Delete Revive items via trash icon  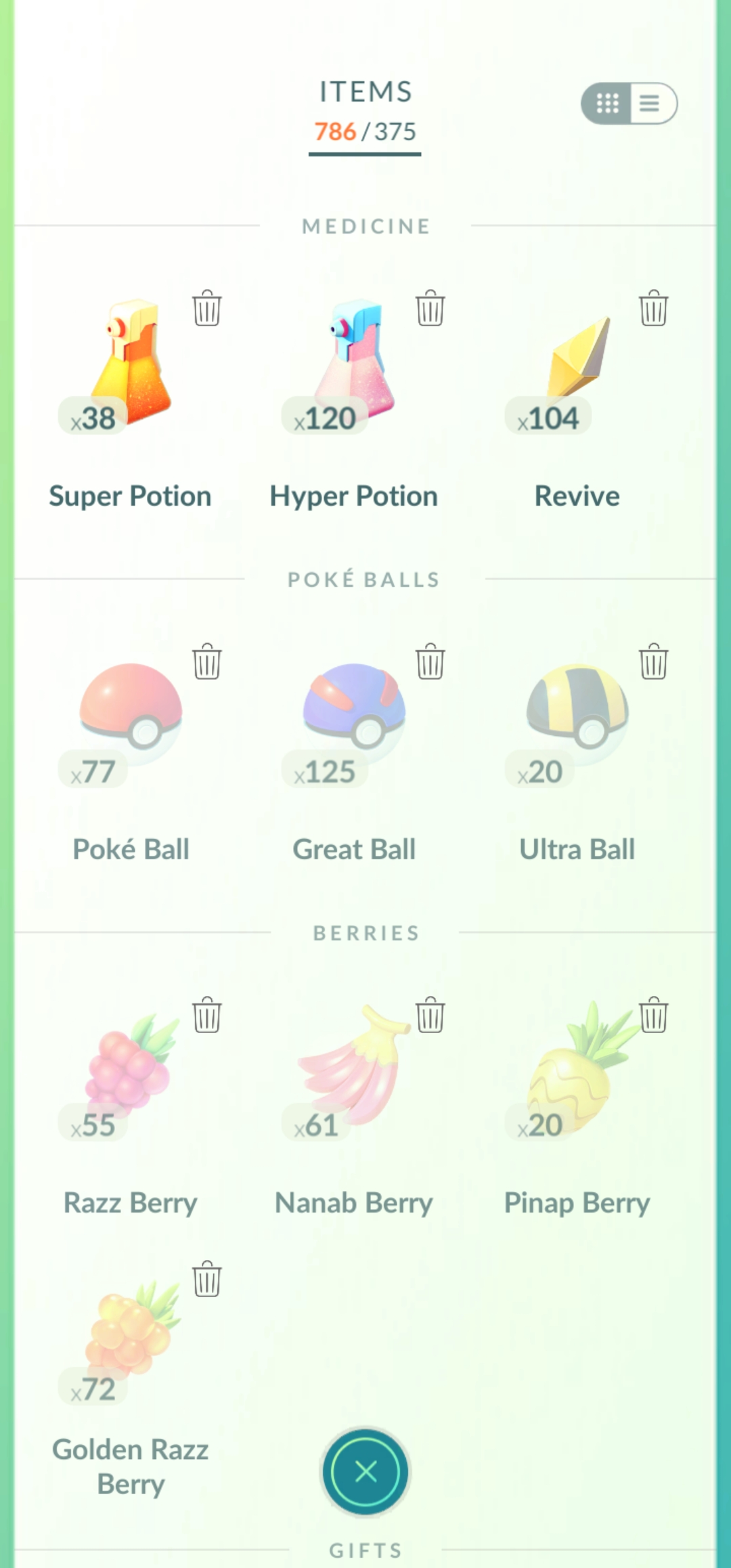click(x=654, y=308)
